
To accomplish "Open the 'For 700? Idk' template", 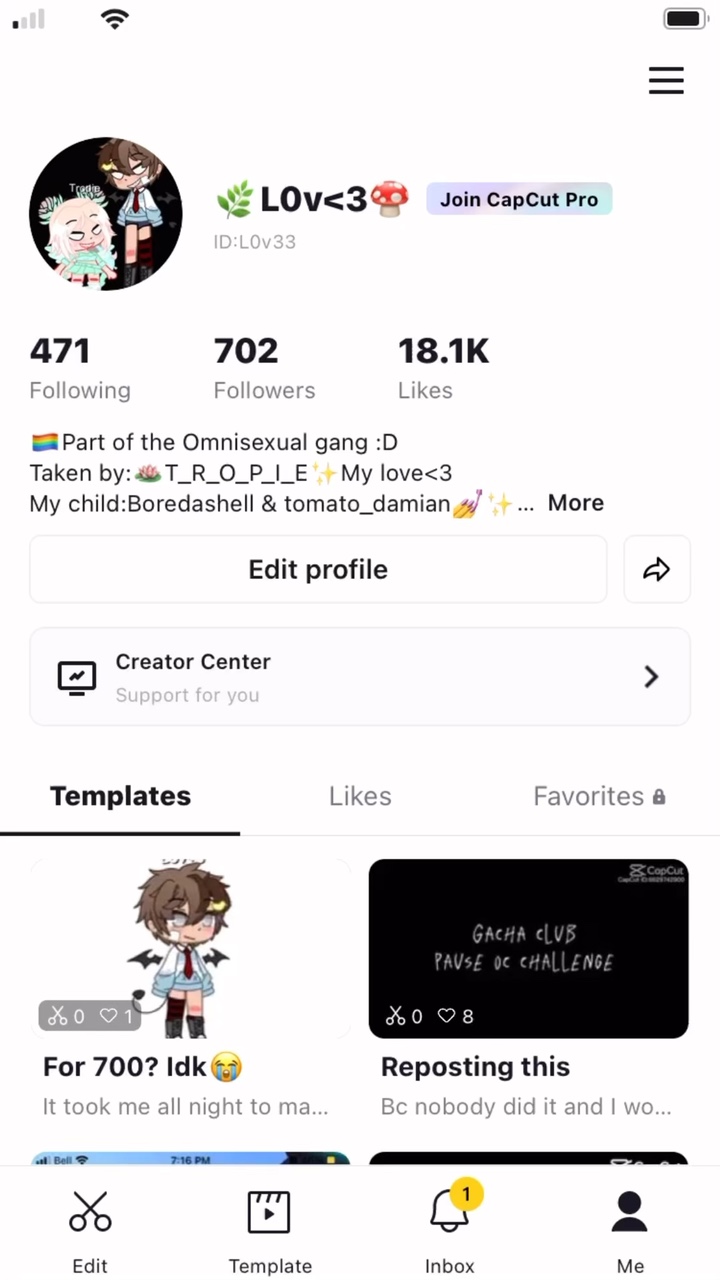I will [x=190, y=948].
